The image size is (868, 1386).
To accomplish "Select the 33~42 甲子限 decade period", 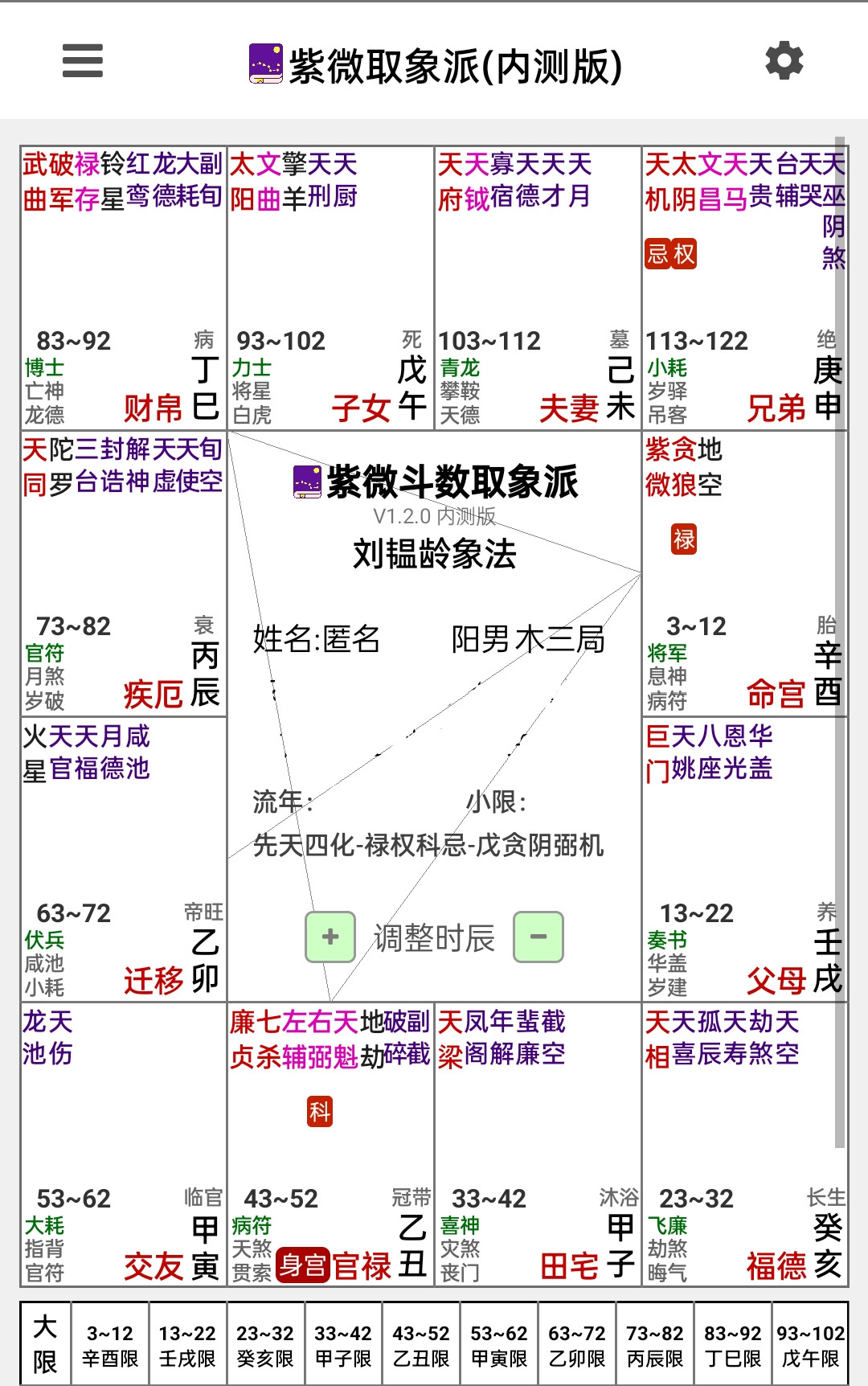I will coord(343,1345).
